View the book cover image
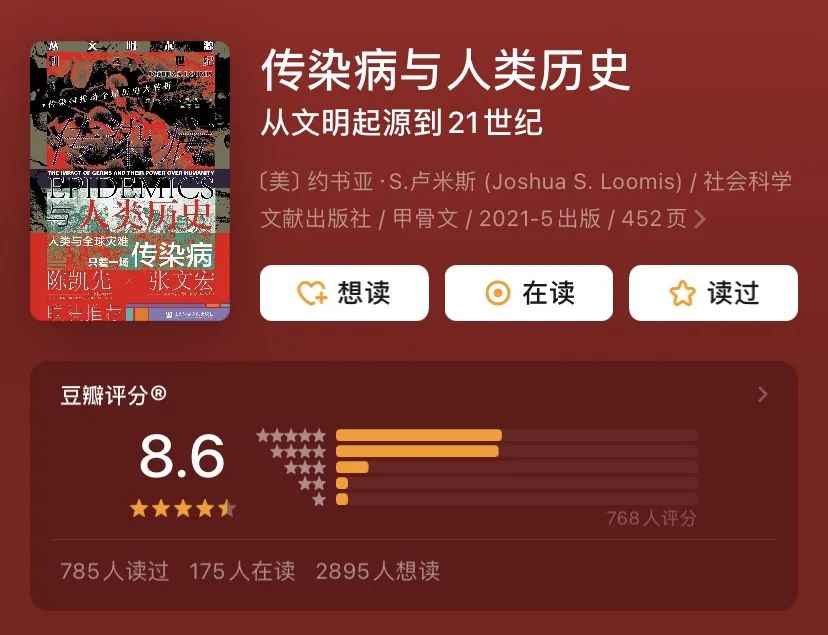Screen dimensions: 828x635 (130, 181)
